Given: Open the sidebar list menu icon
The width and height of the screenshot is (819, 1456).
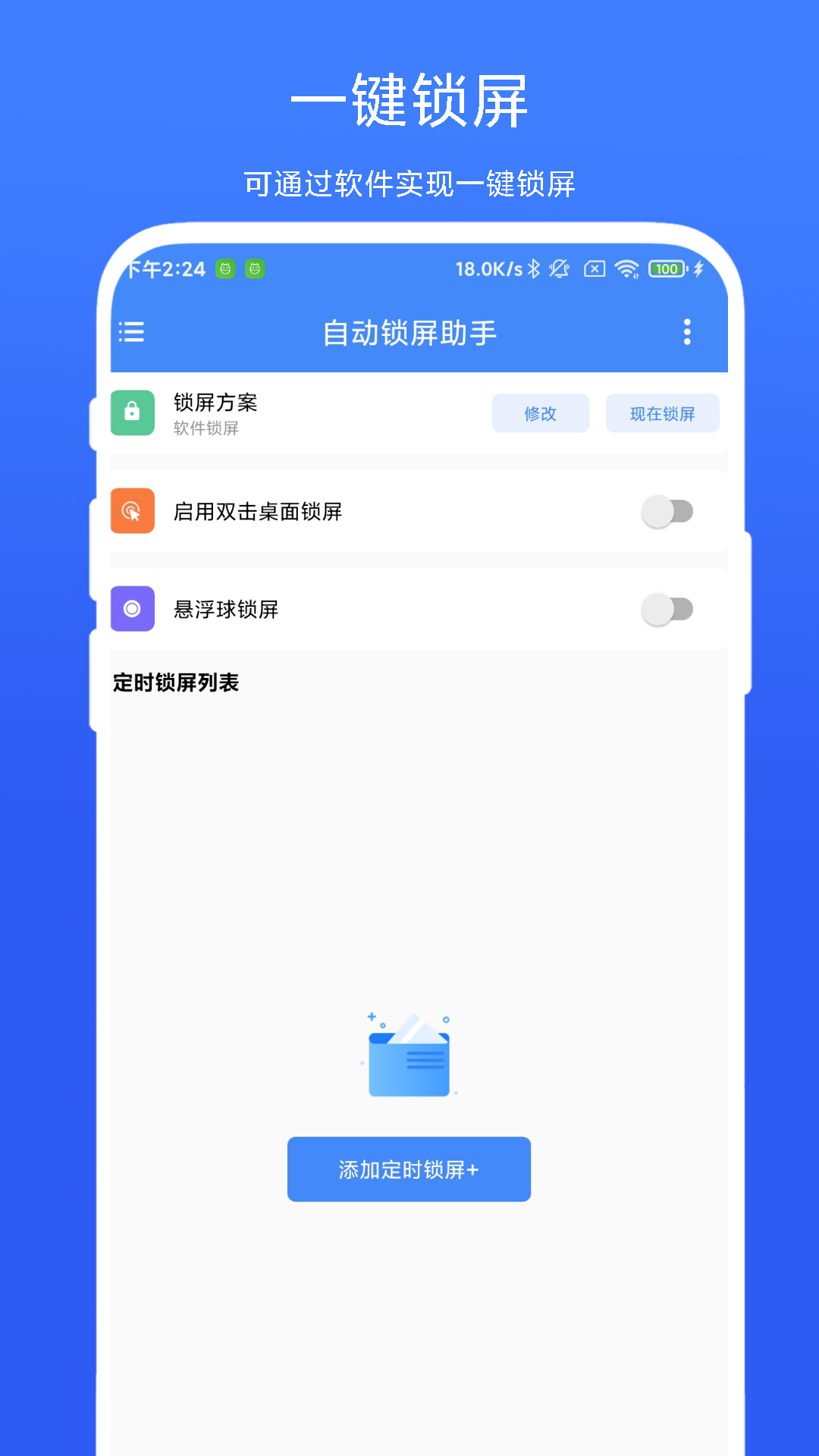Looking at the screenshot, I should click(x=130, y=332).
